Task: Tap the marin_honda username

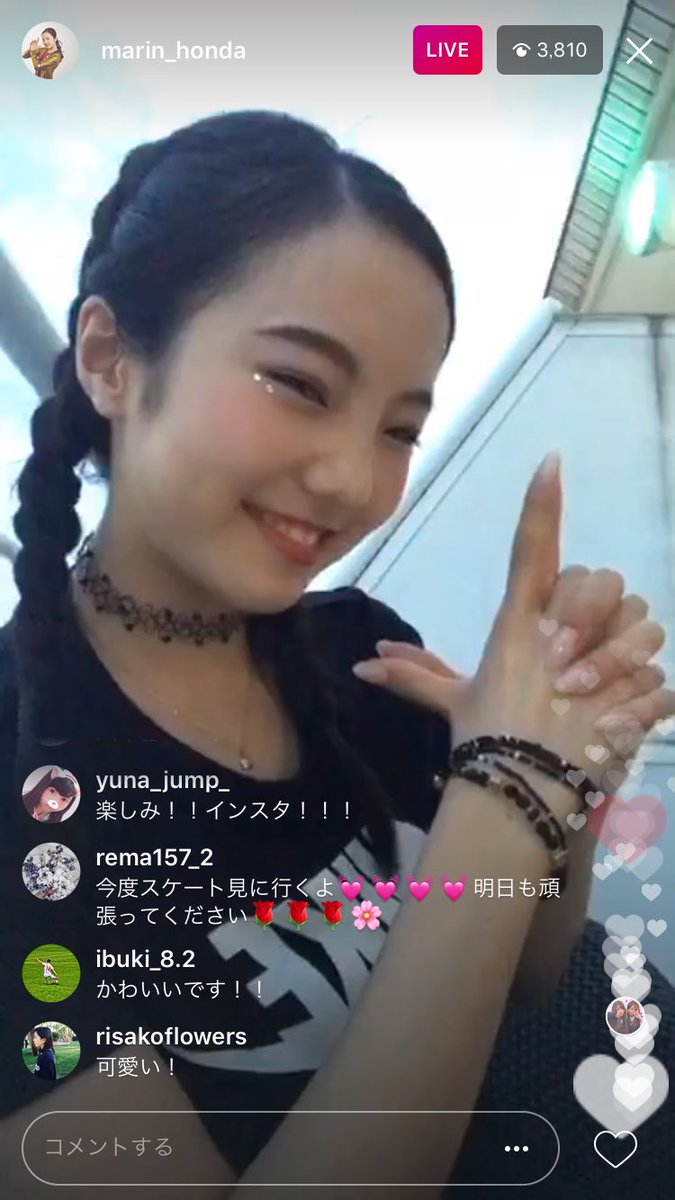Action: pos(173,51)
